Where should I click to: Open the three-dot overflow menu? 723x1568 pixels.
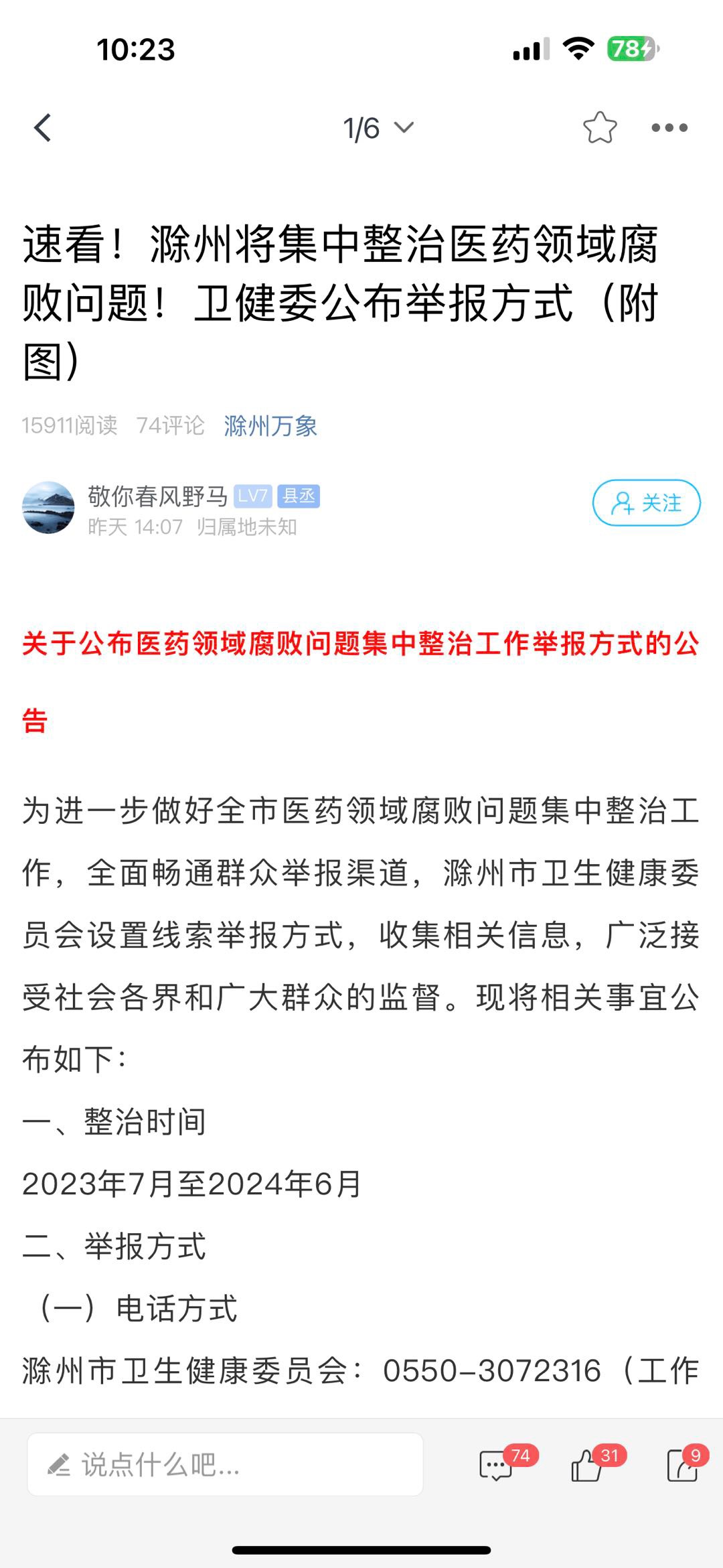pyautogui.click(x=669, y=128)
